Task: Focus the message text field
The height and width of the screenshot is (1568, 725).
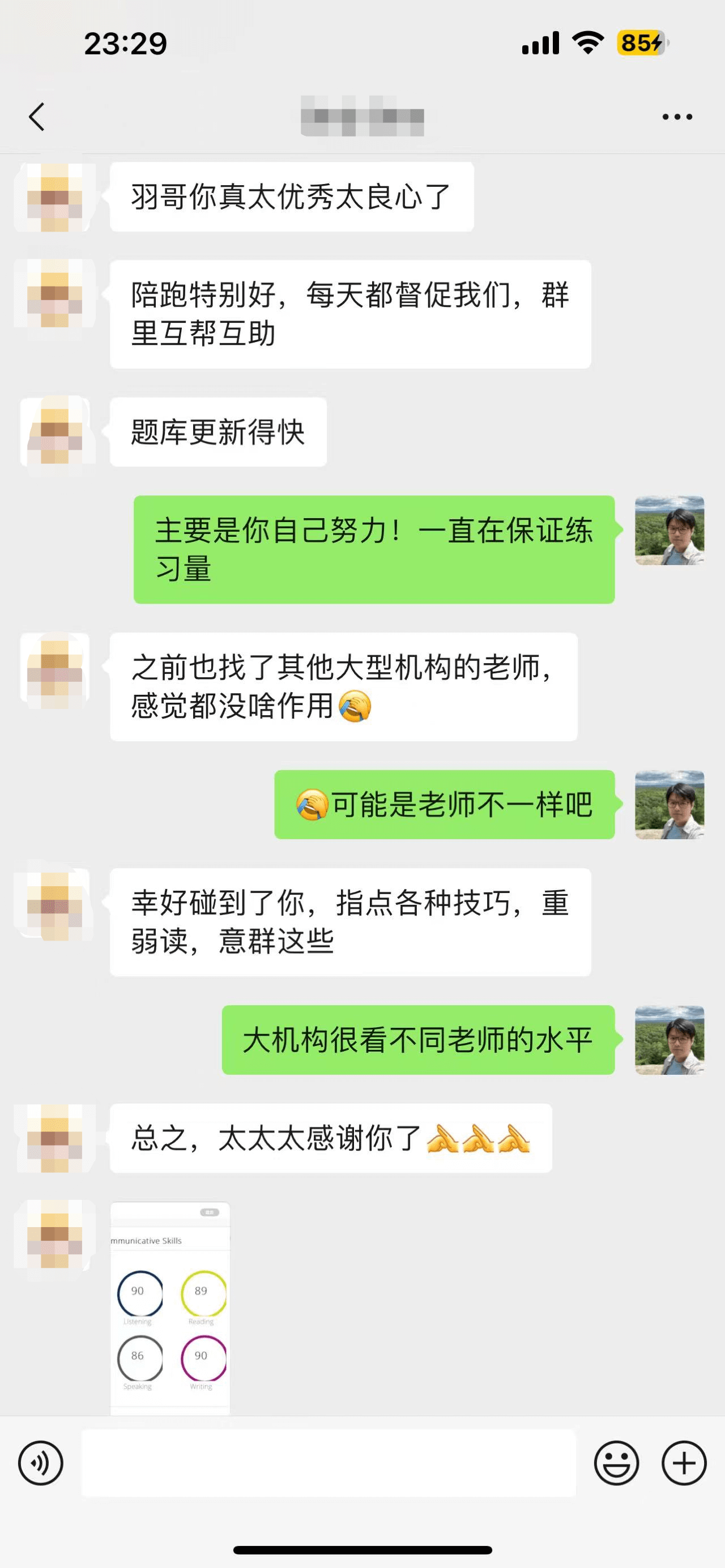Action: click(x=329, y=1463)
